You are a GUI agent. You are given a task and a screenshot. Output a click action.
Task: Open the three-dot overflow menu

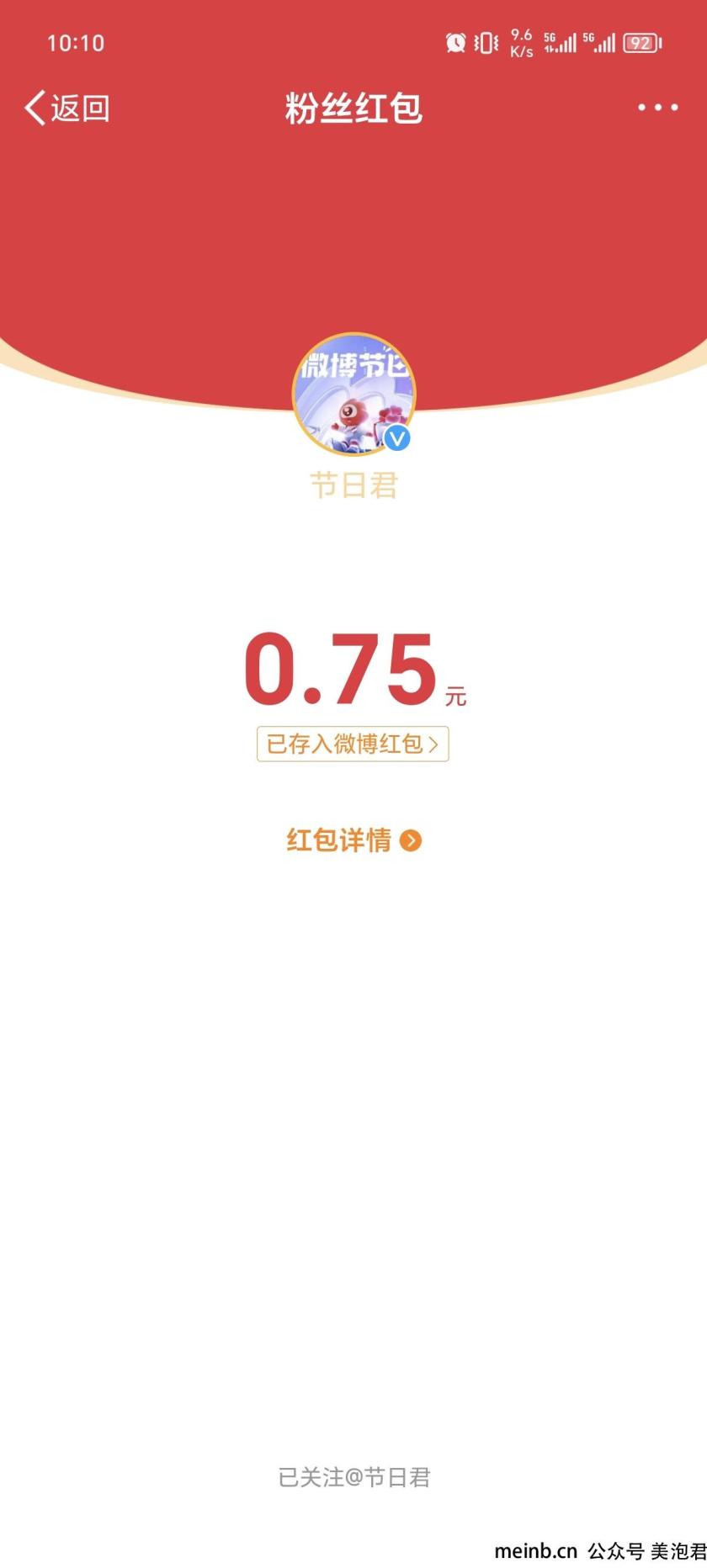coord(657,108)
